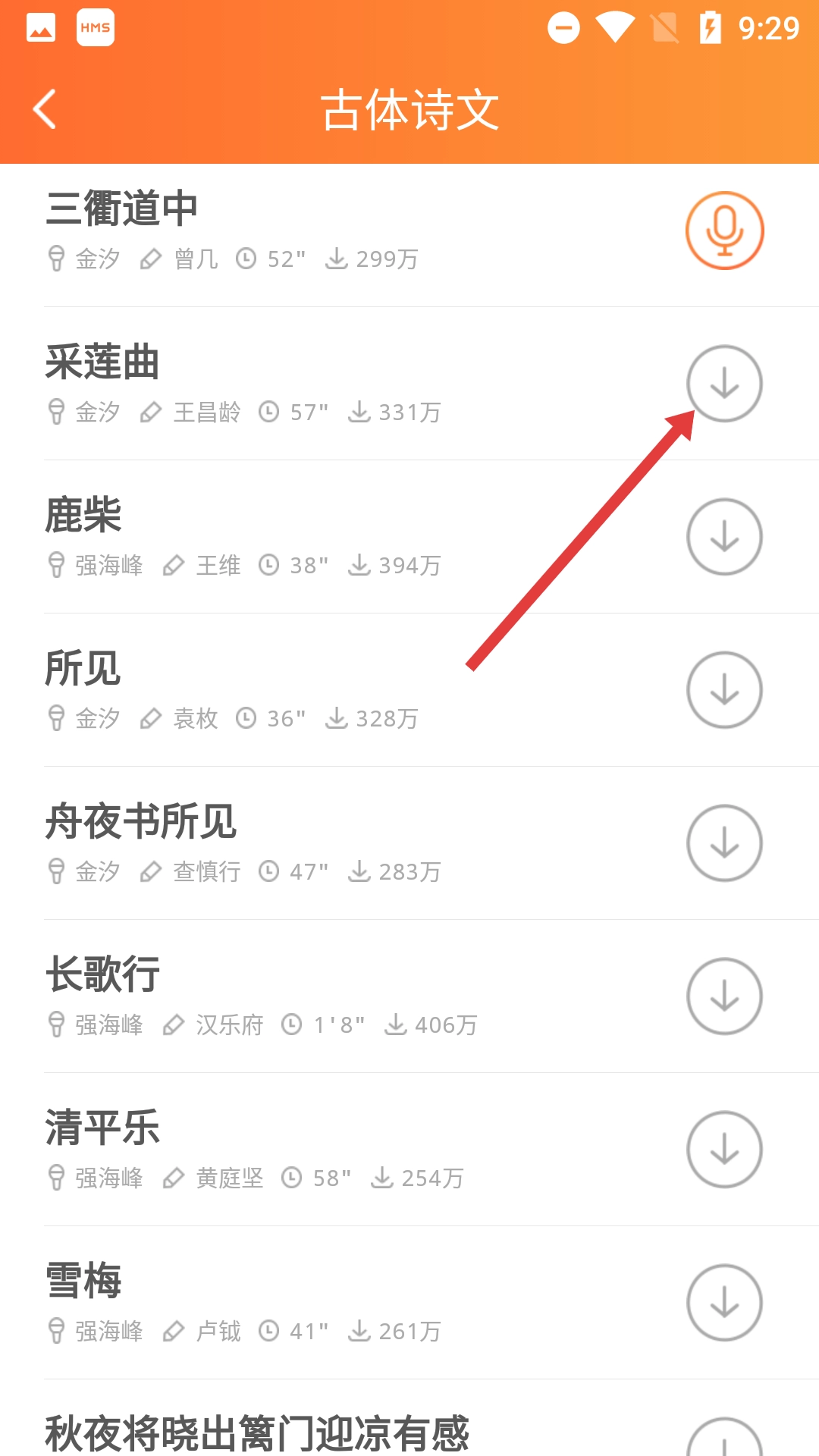This screenshot has width=819, height=1456.
Task: Select the 清平乐 poem by 黄庭坚
Action: 303,1150
